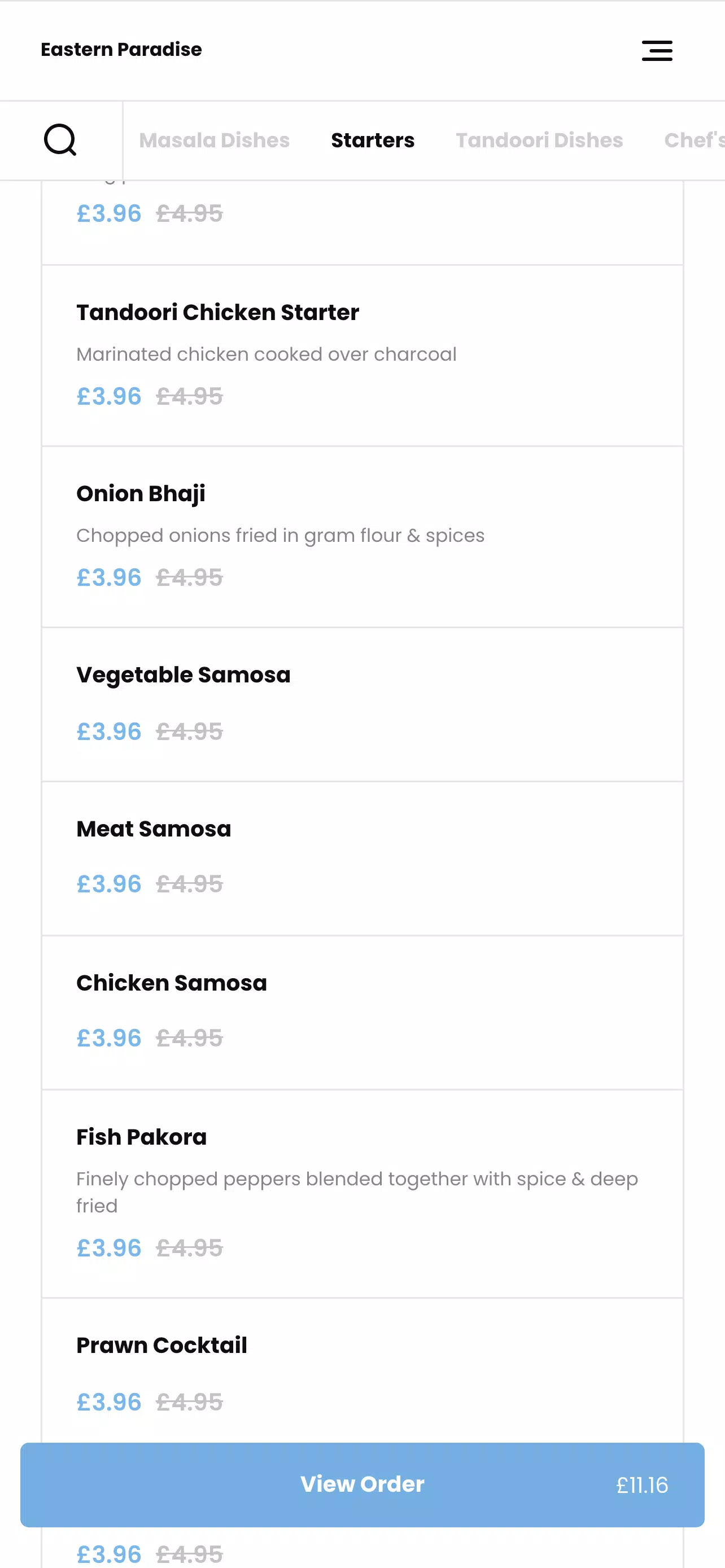Switch to the Masala Dishes tab

pyautogui.click(x=214, y=140)
